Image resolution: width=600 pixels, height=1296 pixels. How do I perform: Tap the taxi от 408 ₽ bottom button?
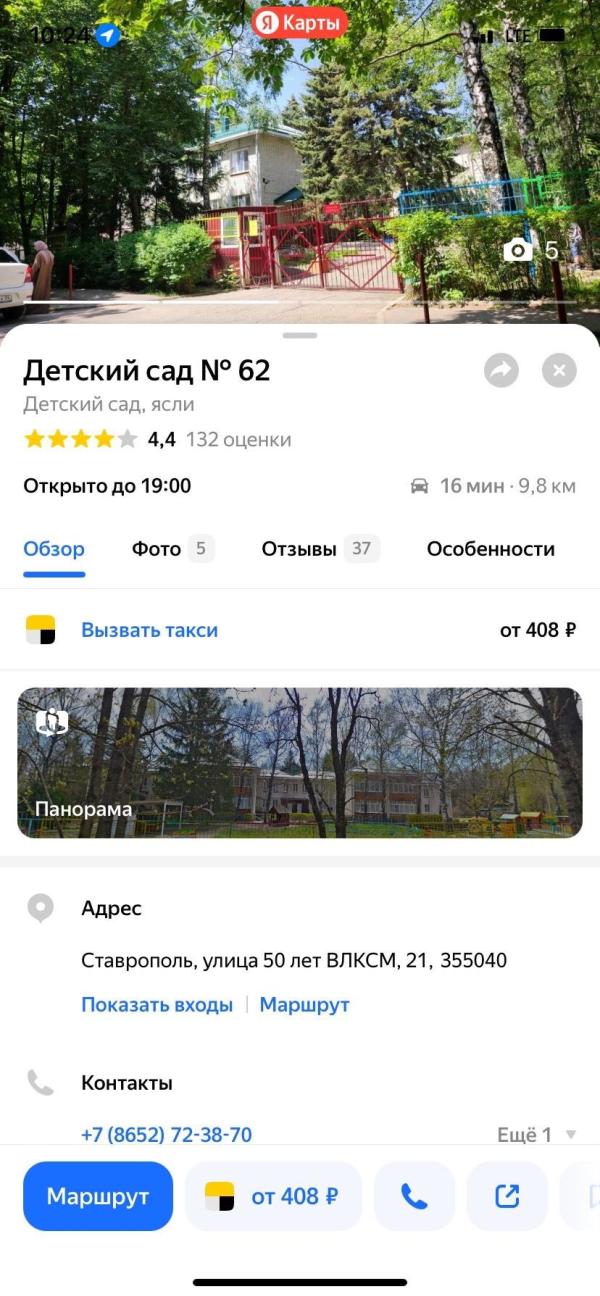pyautogui.click(x=273, y=1196)
